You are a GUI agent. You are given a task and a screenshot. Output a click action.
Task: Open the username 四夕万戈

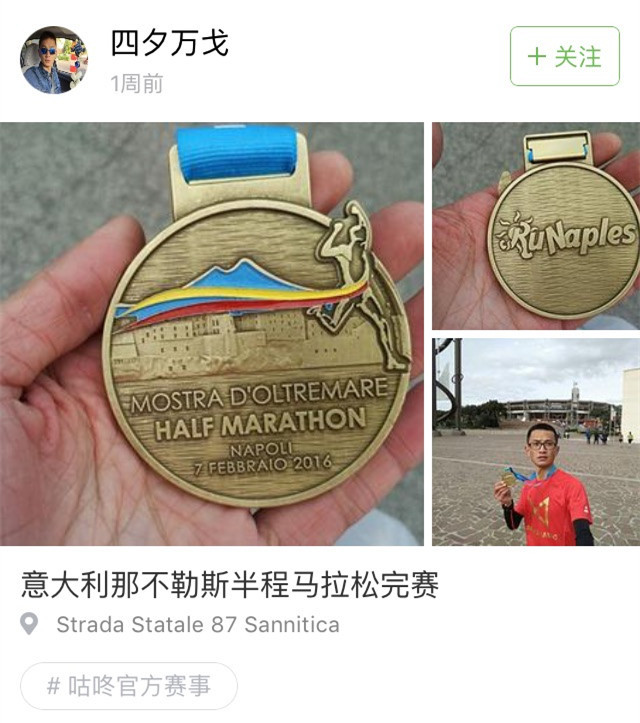[x=169, y=43]
